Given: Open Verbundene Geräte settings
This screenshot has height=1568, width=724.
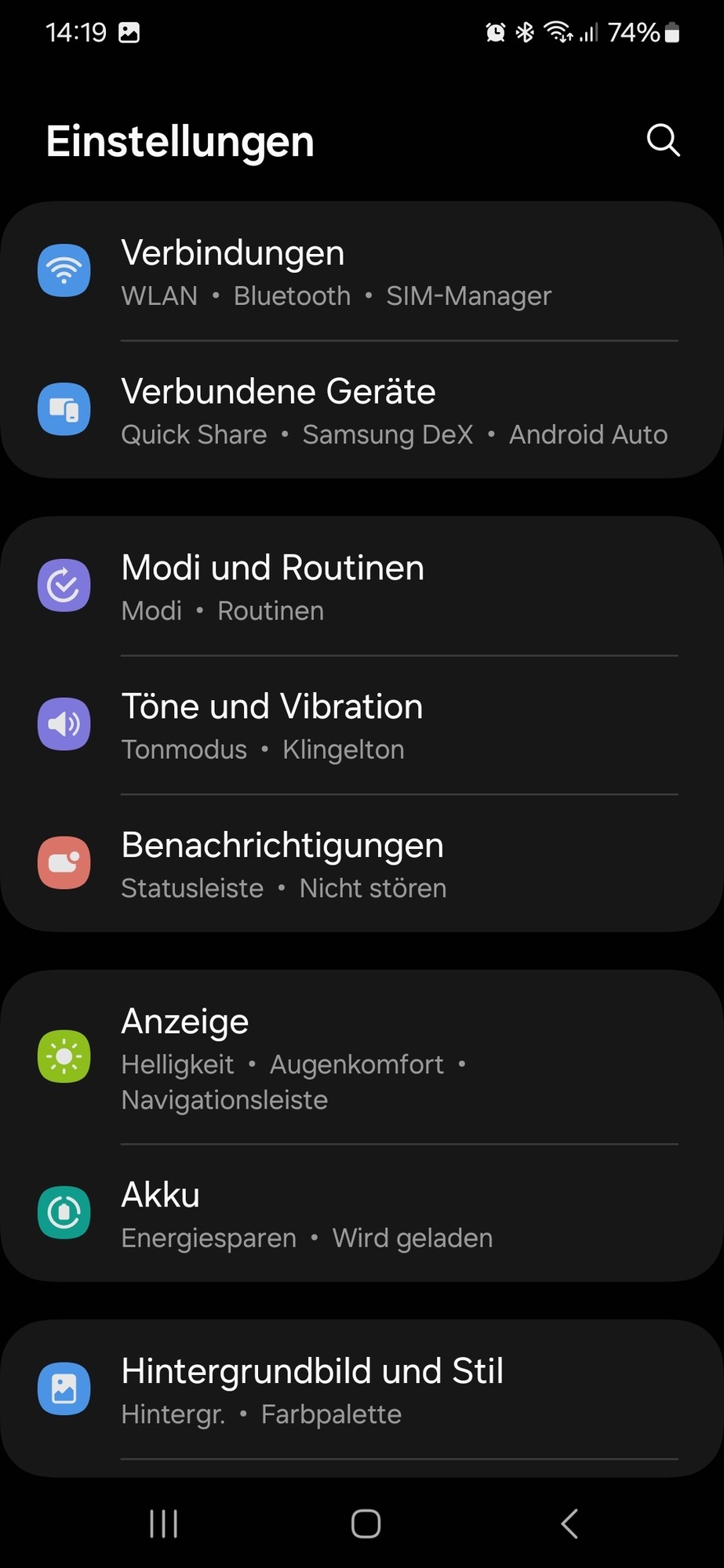Looking at the screenshot, I should click(361, 411).
